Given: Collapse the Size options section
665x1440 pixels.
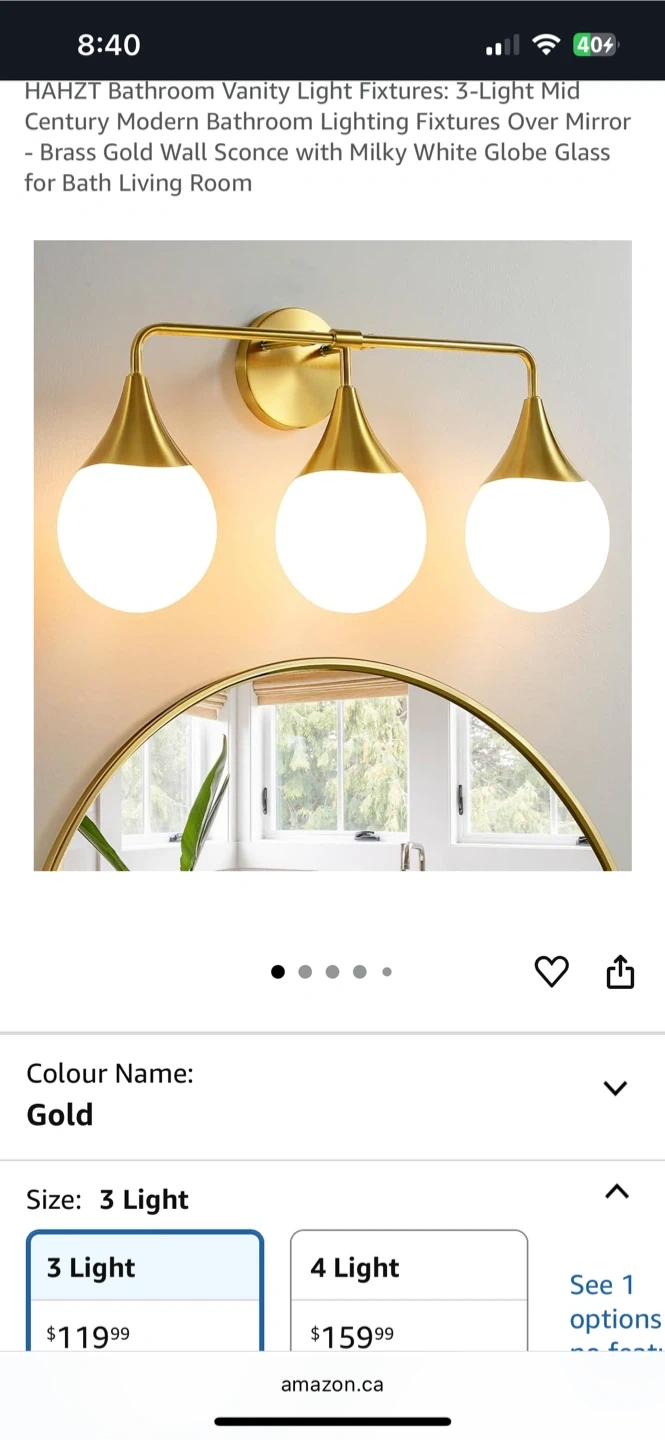Looking at the screenshot, I should point(617,1191).
